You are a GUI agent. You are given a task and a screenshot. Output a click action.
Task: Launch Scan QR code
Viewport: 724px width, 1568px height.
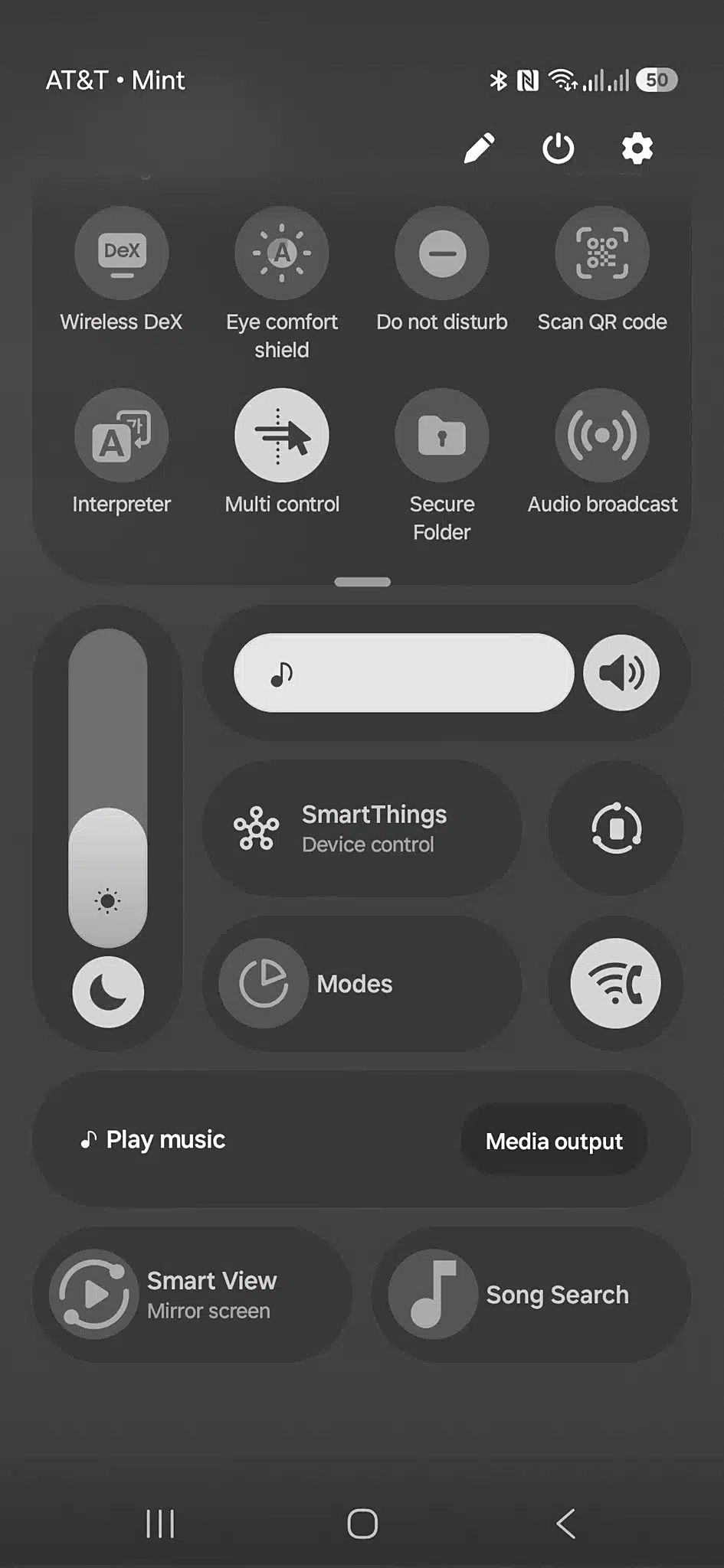[x=602, y=253]
